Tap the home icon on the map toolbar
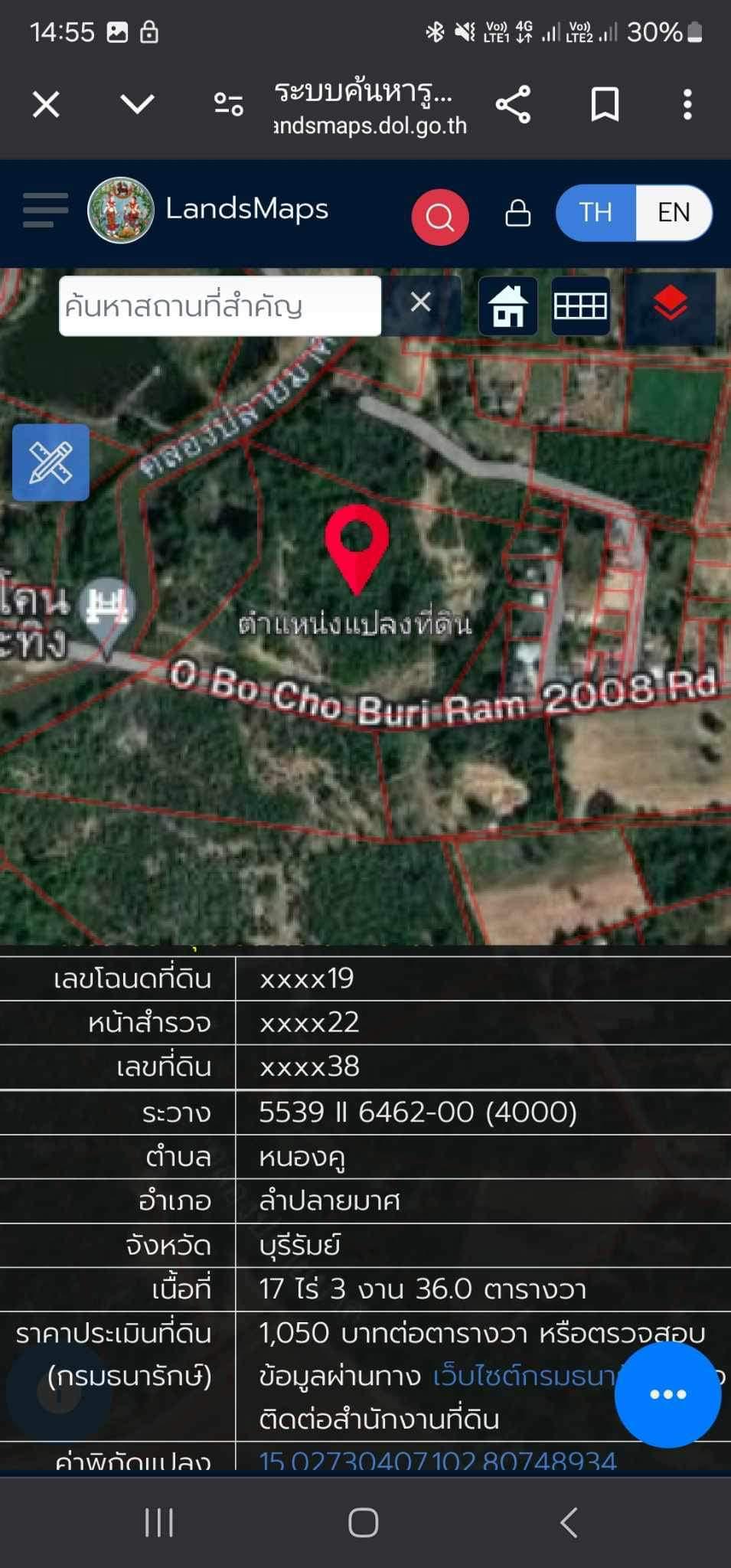This screenshot has width=731, height=1568. (x=508, y=305)
